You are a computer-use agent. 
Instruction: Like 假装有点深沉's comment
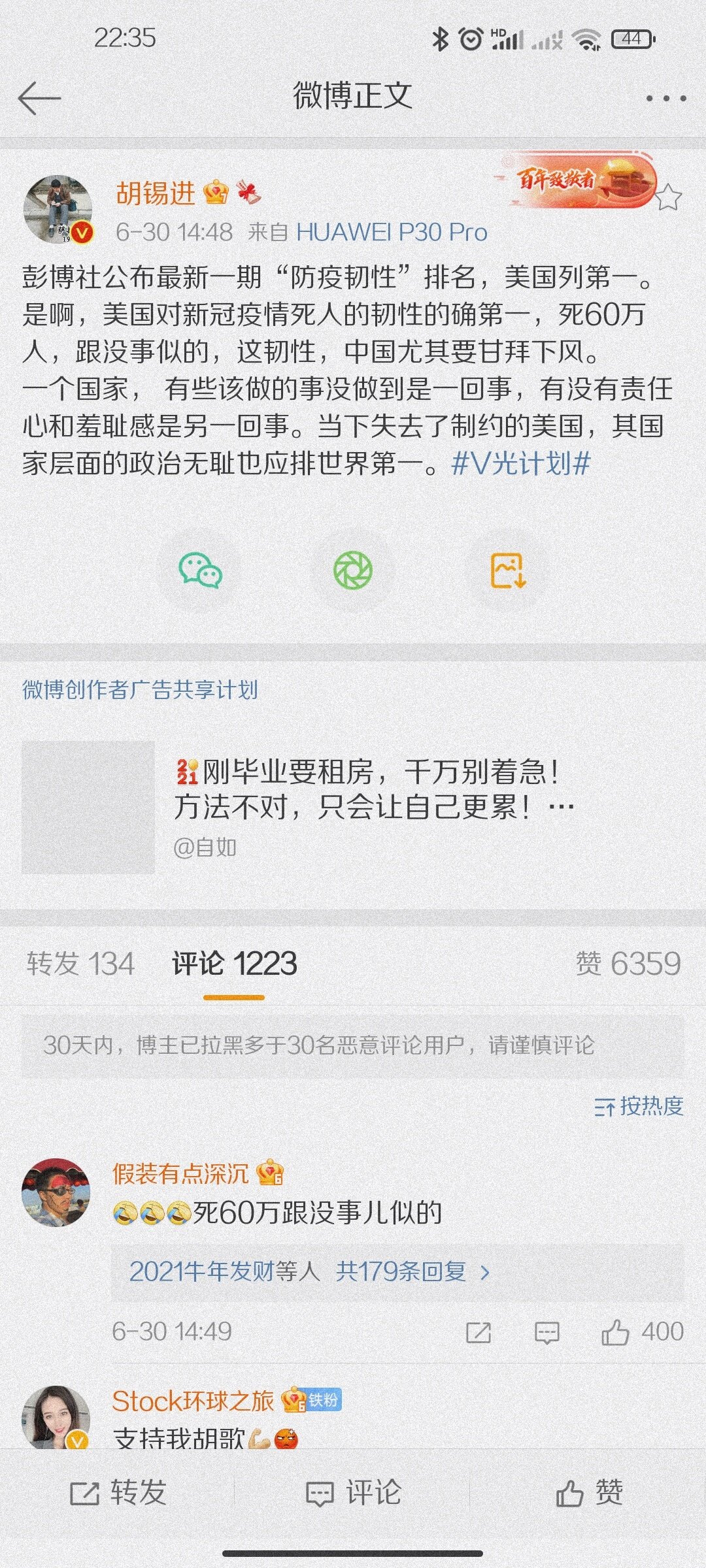click(x=615, y=1332)
